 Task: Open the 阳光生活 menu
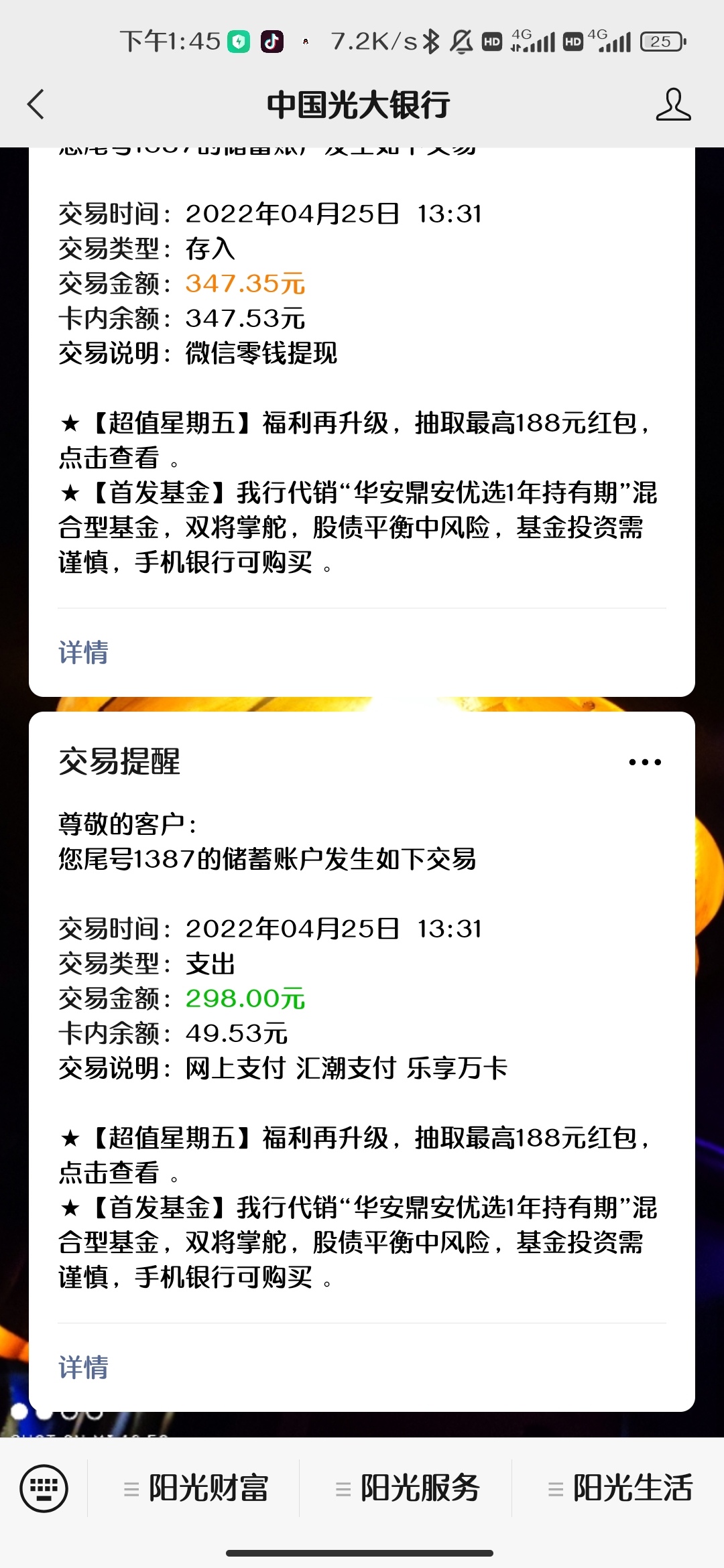click(x=619, y=1489)
